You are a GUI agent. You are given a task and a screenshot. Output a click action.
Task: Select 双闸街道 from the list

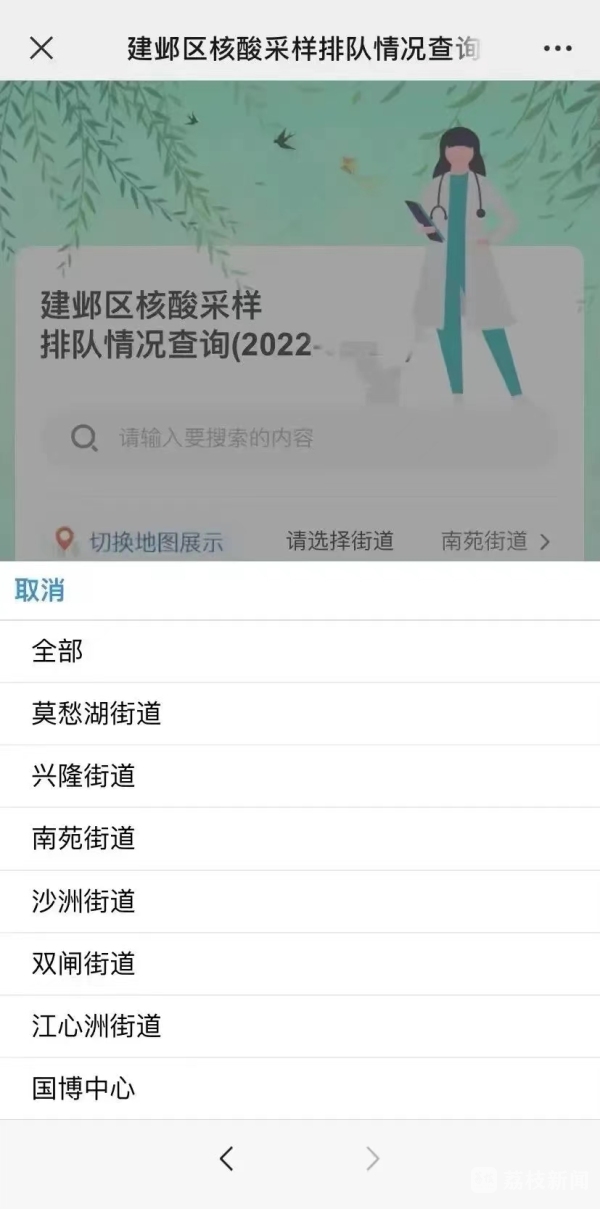84,963
